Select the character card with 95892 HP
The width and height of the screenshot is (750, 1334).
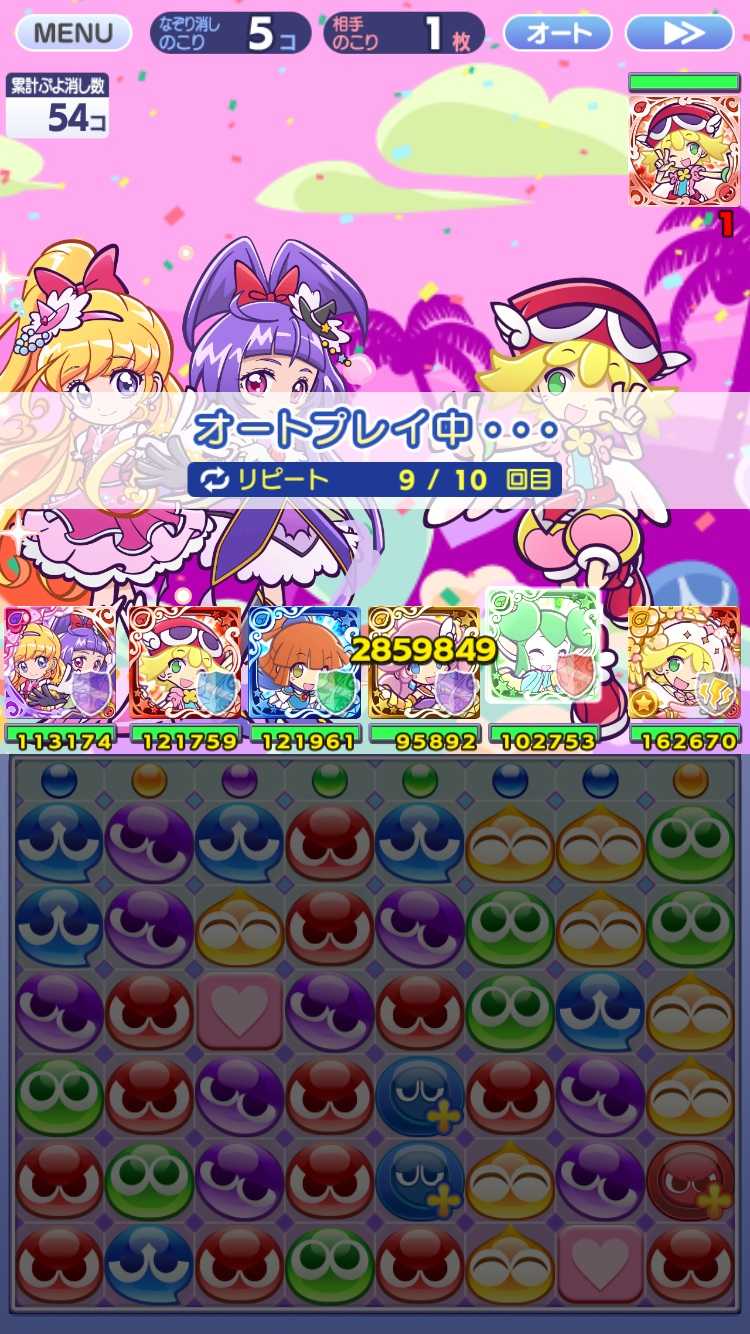click(424, 664)
